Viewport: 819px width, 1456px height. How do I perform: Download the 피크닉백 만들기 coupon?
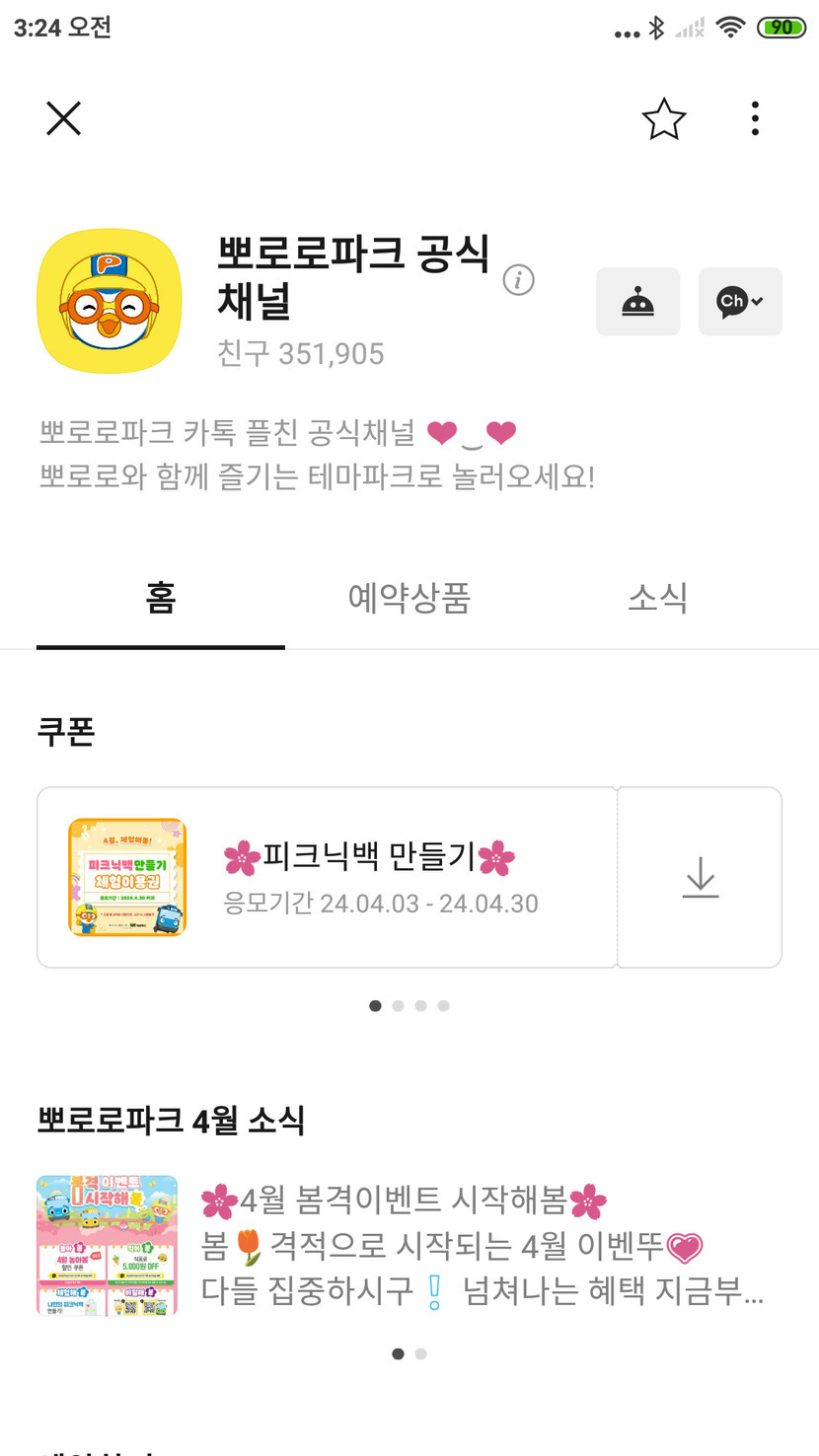(x=701, y=877)
